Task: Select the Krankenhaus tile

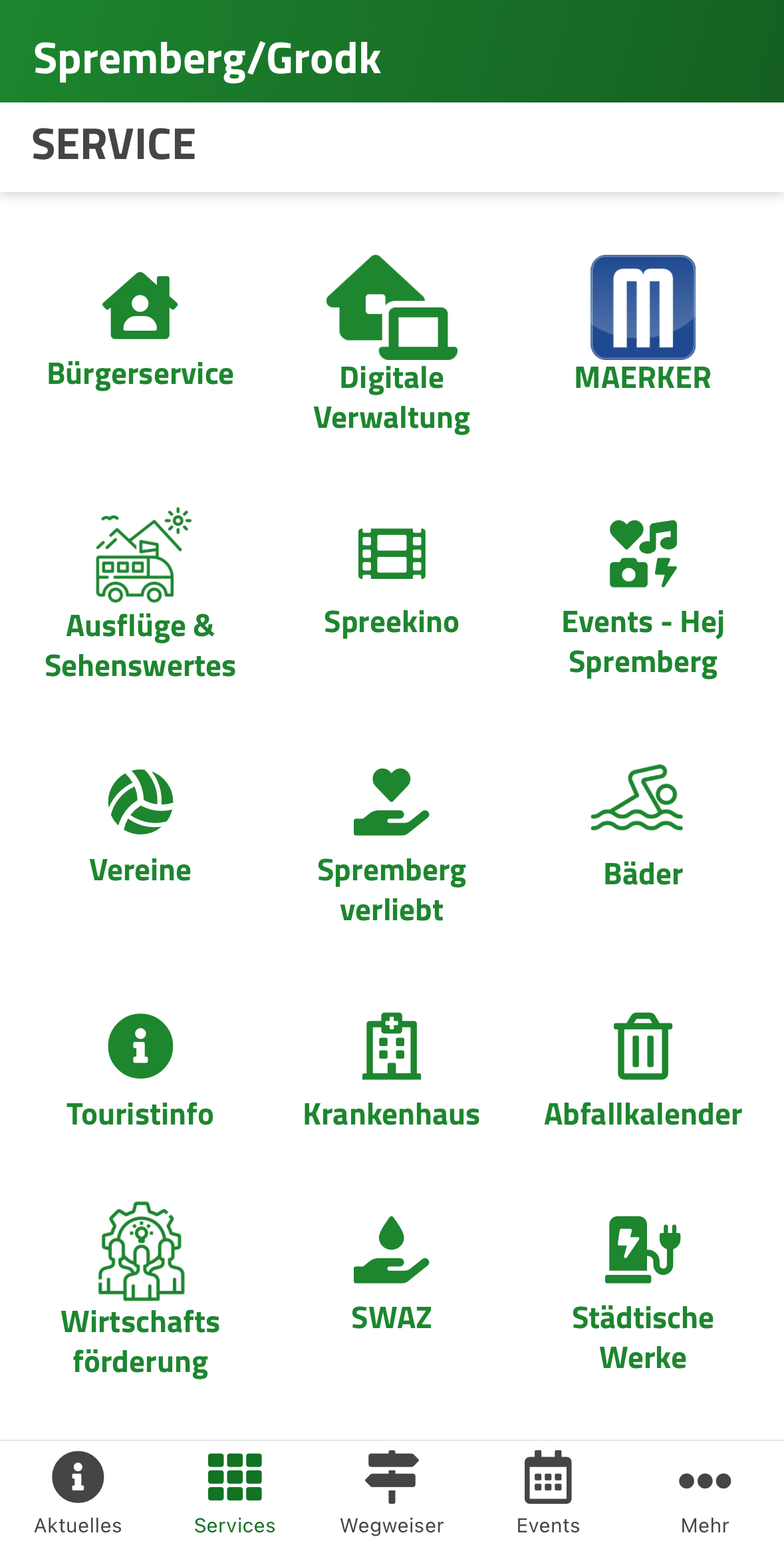Action: coord(392,1072)
